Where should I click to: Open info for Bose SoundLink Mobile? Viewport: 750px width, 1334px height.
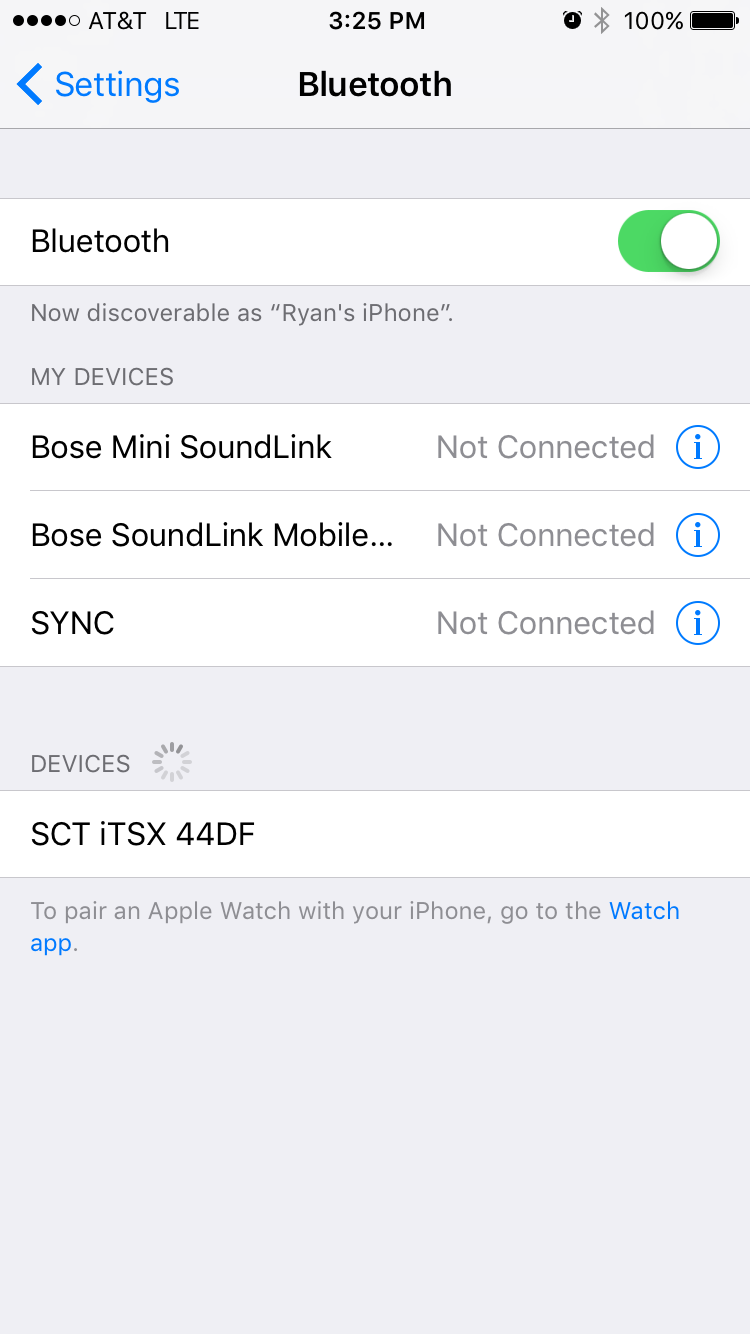[698, 535]
